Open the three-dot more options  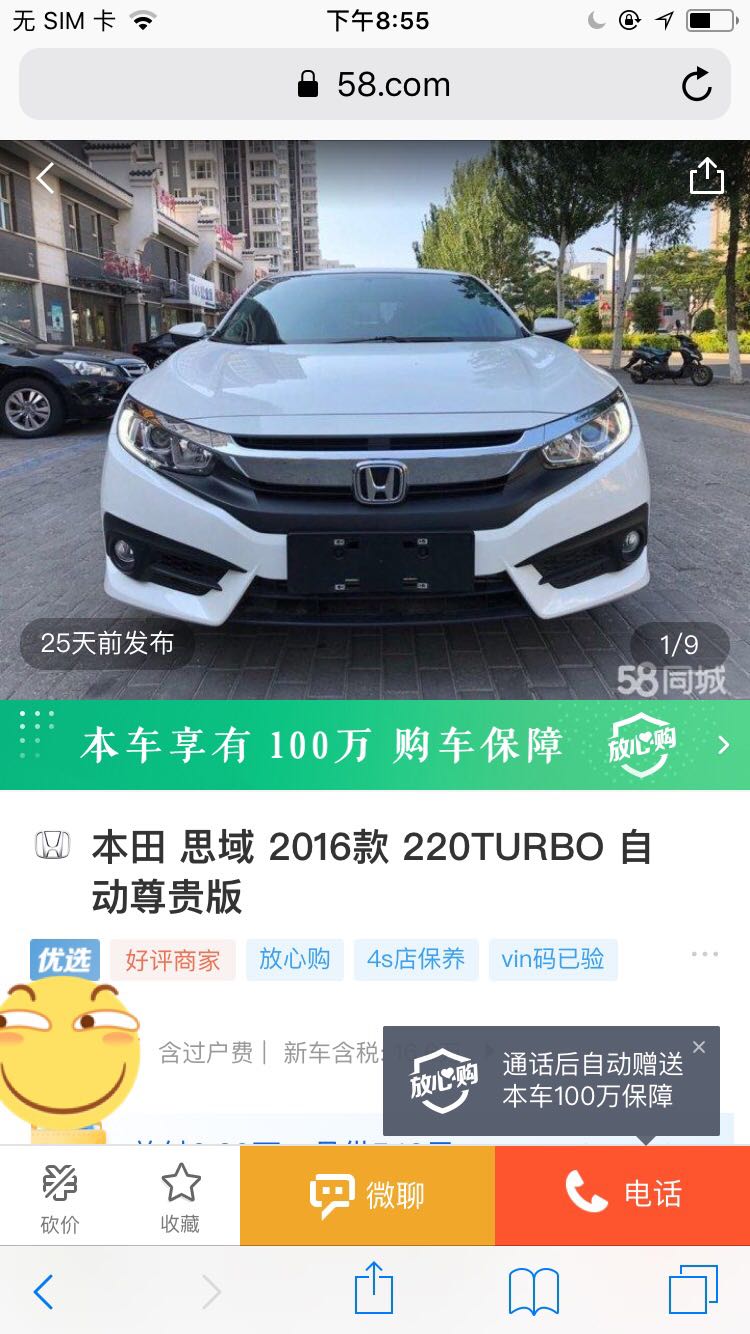(x=704, y=955)
